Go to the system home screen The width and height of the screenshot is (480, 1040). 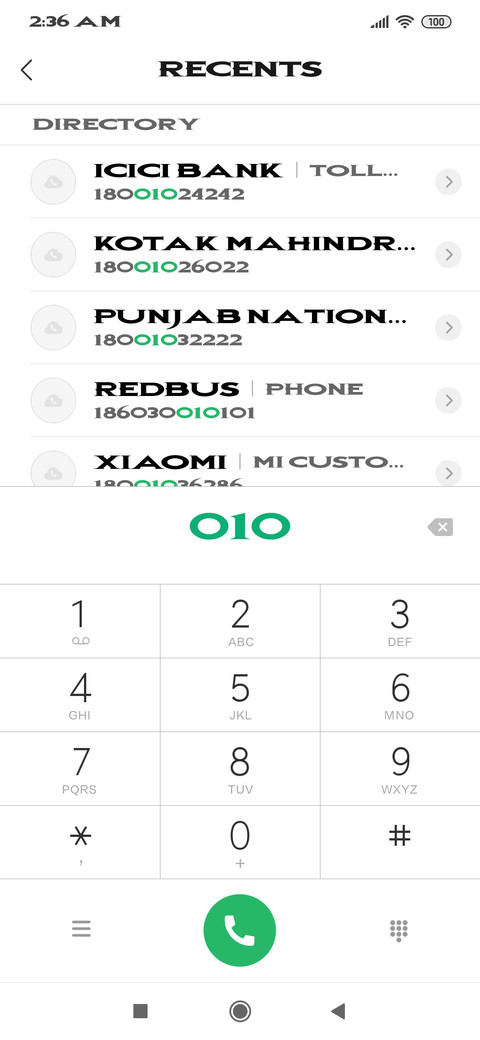pyautogui.click(x=240, y=1011)
